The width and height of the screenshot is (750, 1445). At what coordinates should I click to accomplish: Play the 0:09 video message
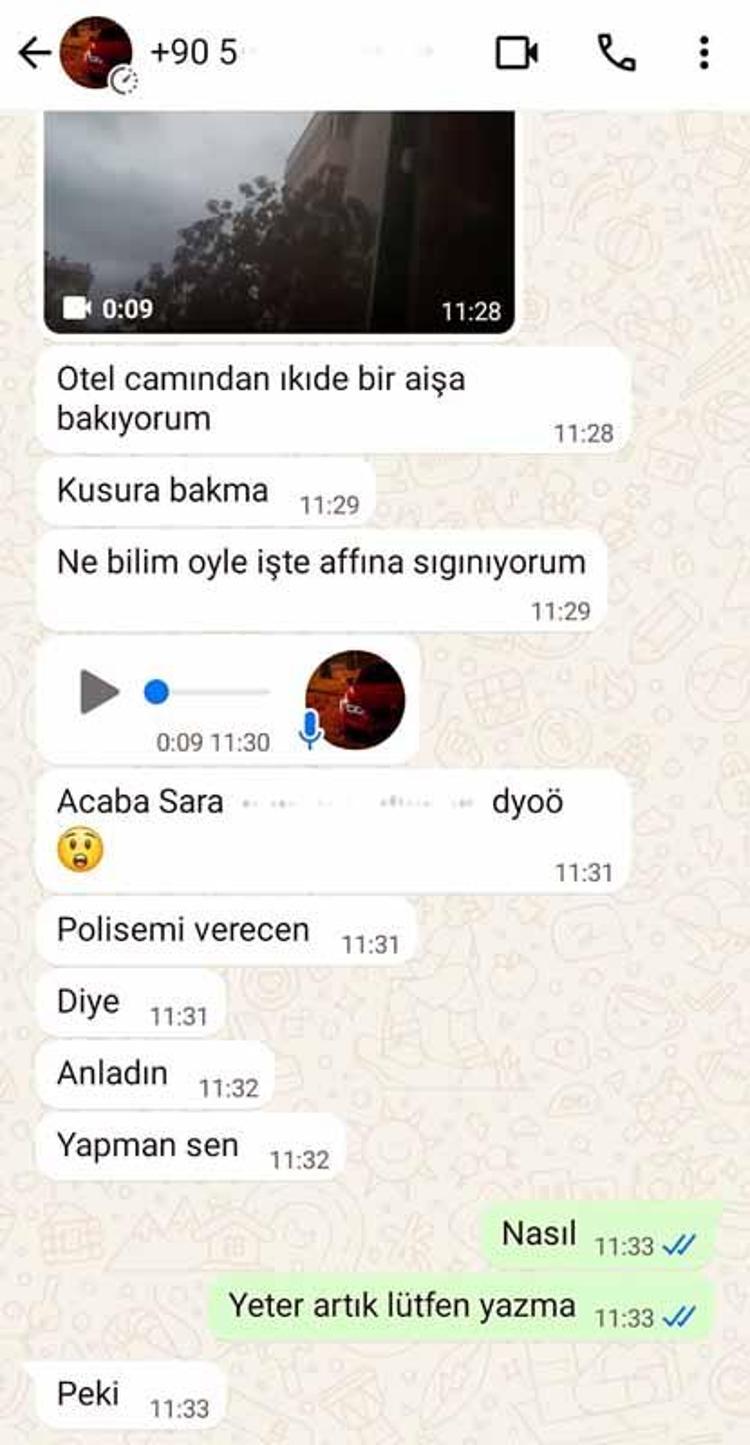tap(279, 222)
